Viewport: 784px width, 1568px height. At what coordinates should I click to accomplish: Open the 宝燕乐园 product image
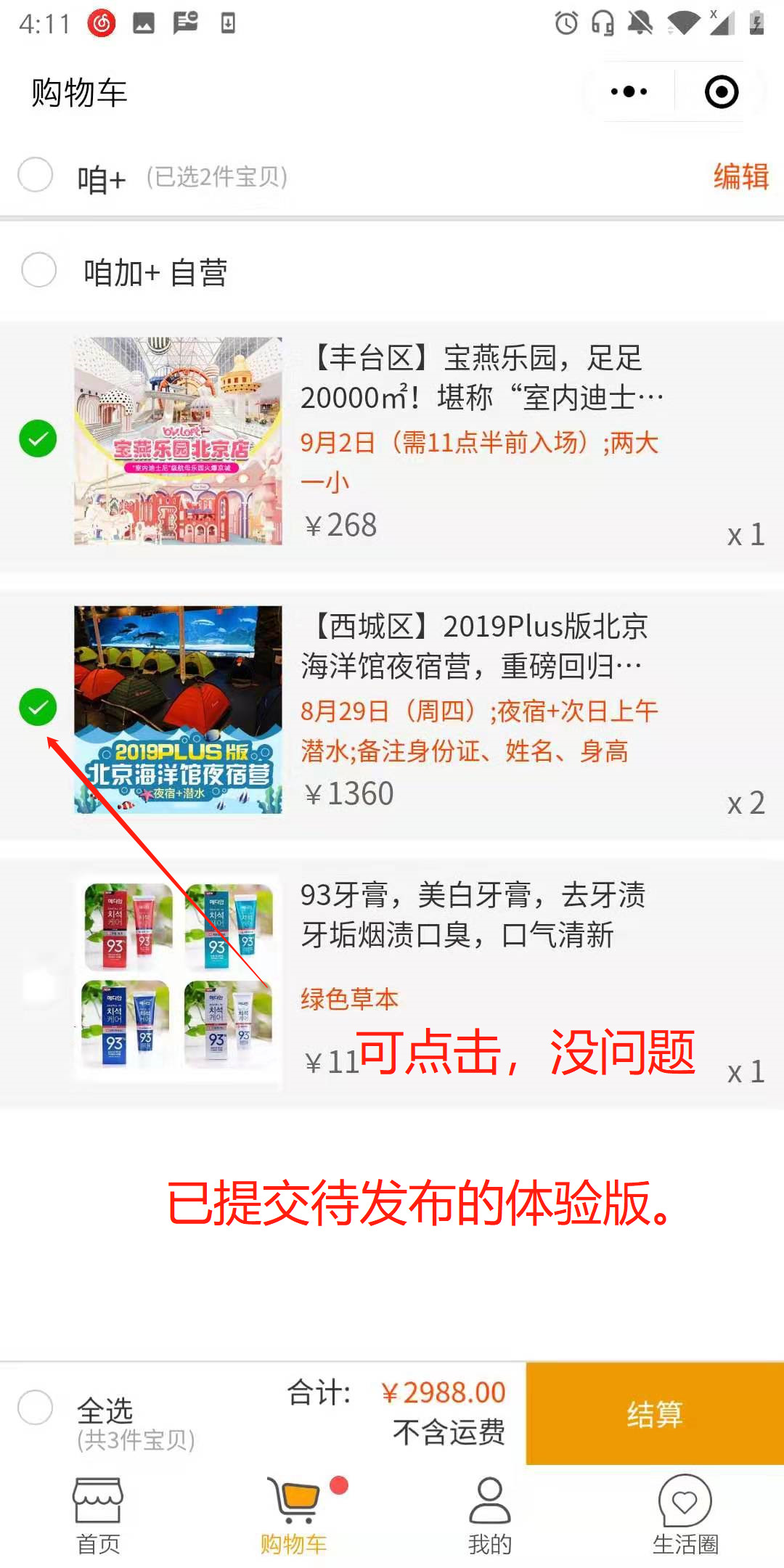coord(178,441)
